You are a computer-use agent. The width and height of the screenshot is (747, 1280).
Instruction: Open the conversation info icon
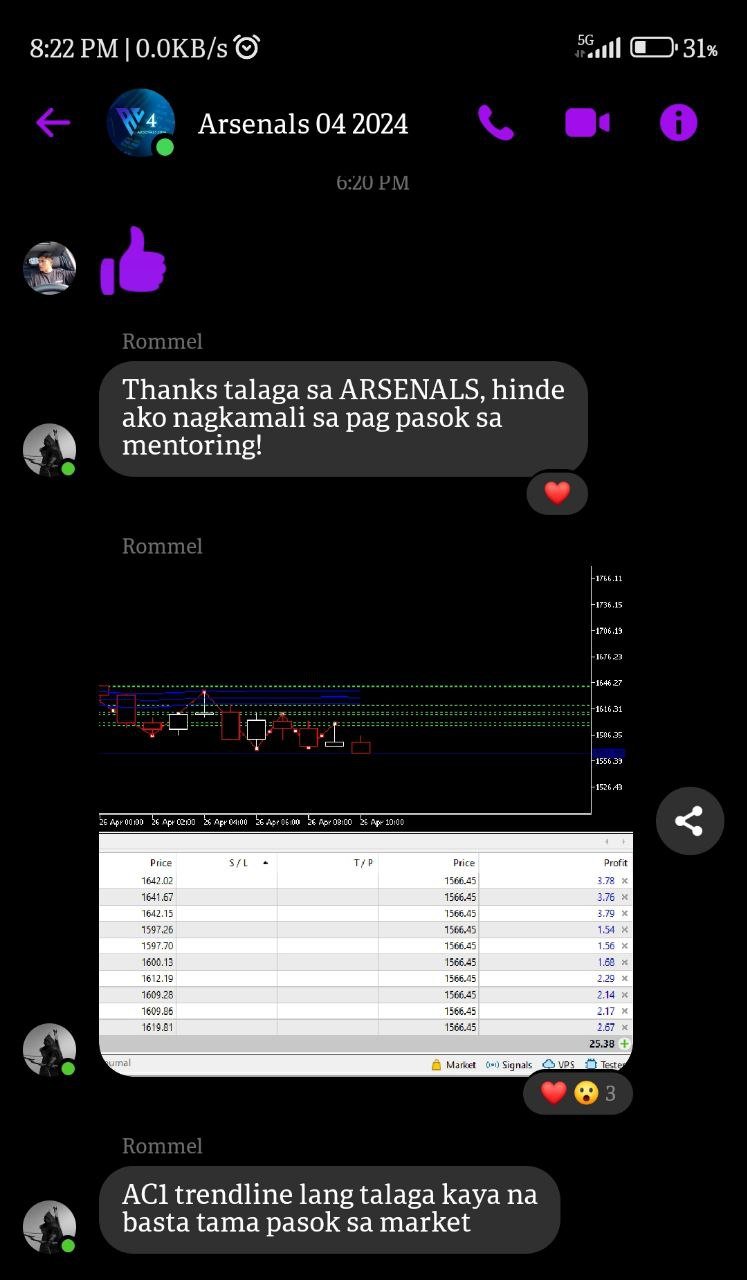click(x=678, y=123)
